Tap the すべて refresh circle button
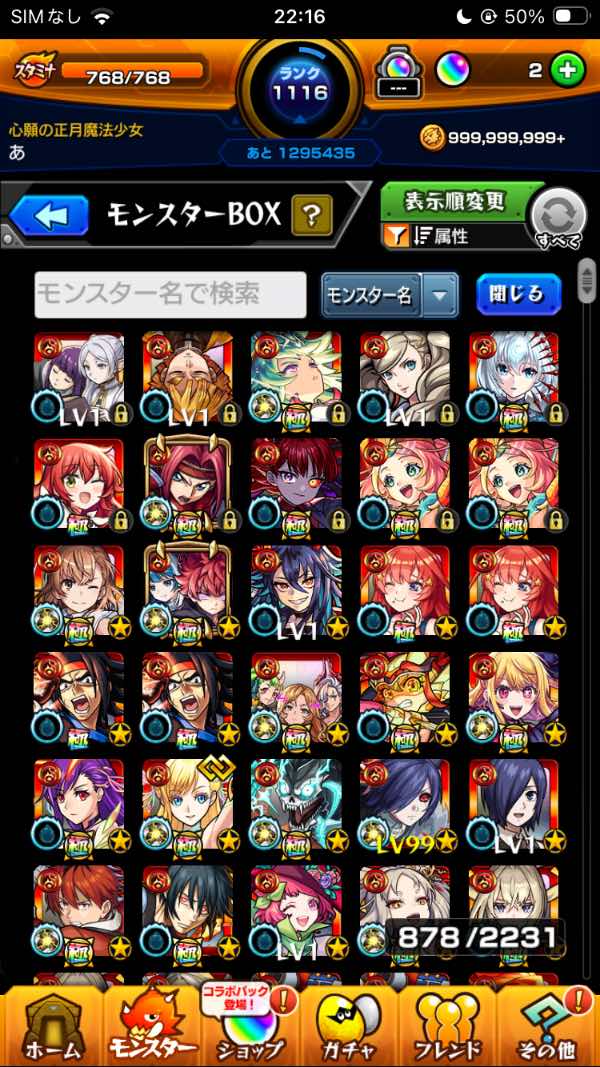Image resolution: width=600 pixels, height=1067 pixels. click(558, 216)
